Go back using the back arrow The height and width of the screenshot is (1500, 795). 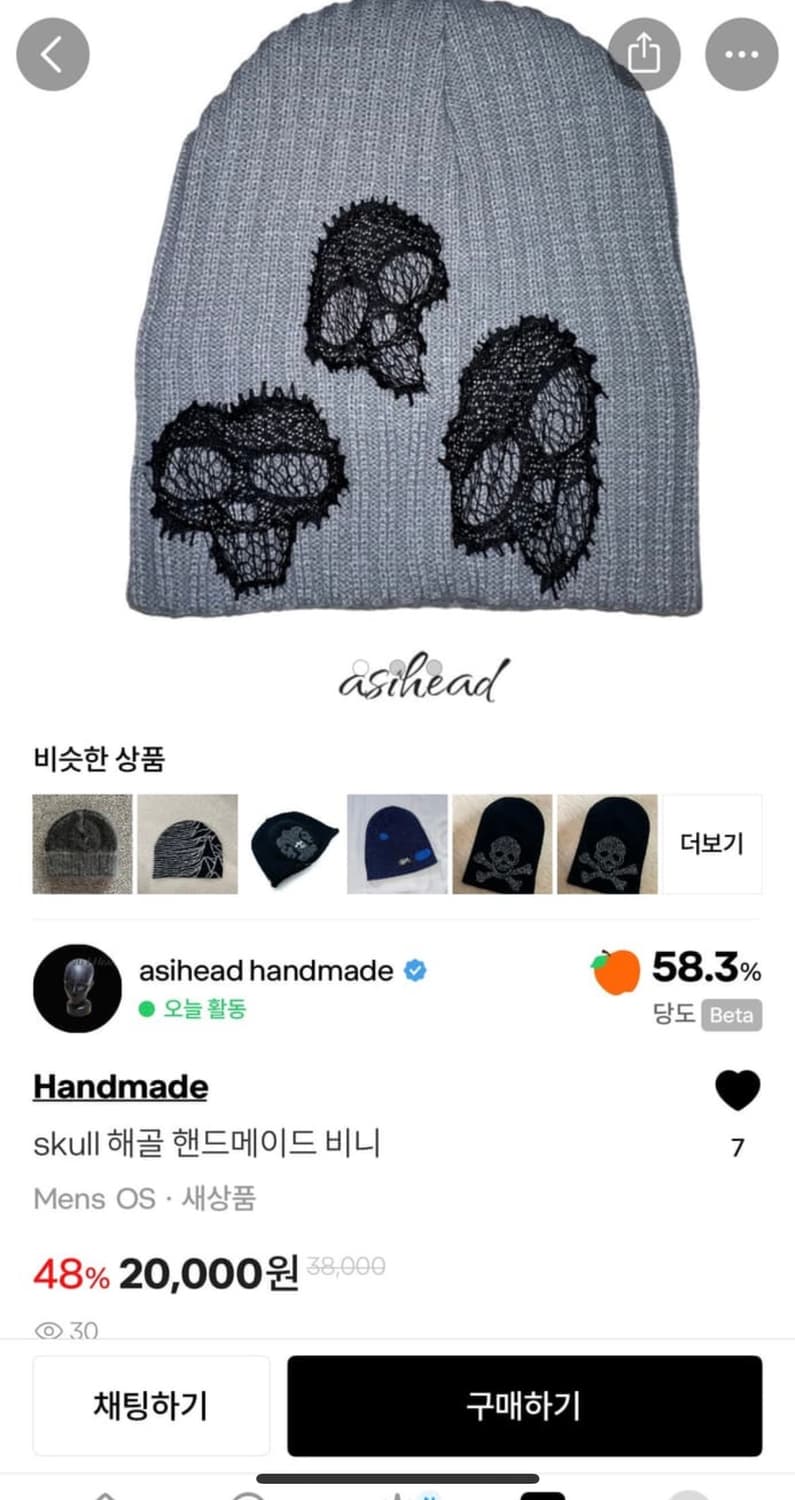point(52,54)
